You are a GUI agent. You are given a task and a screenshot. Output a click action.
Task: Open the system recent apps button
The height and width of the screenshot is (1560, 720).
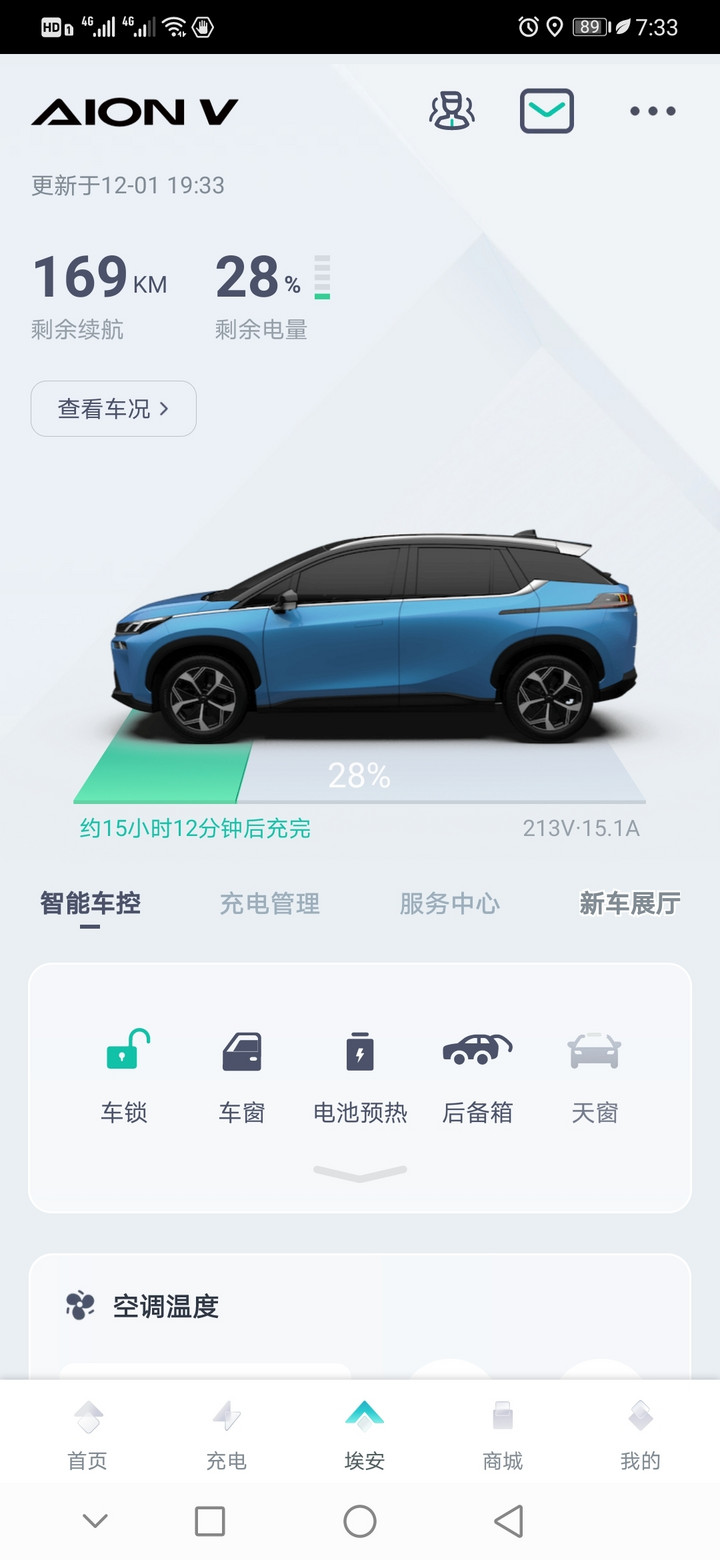click(210, 1521)
